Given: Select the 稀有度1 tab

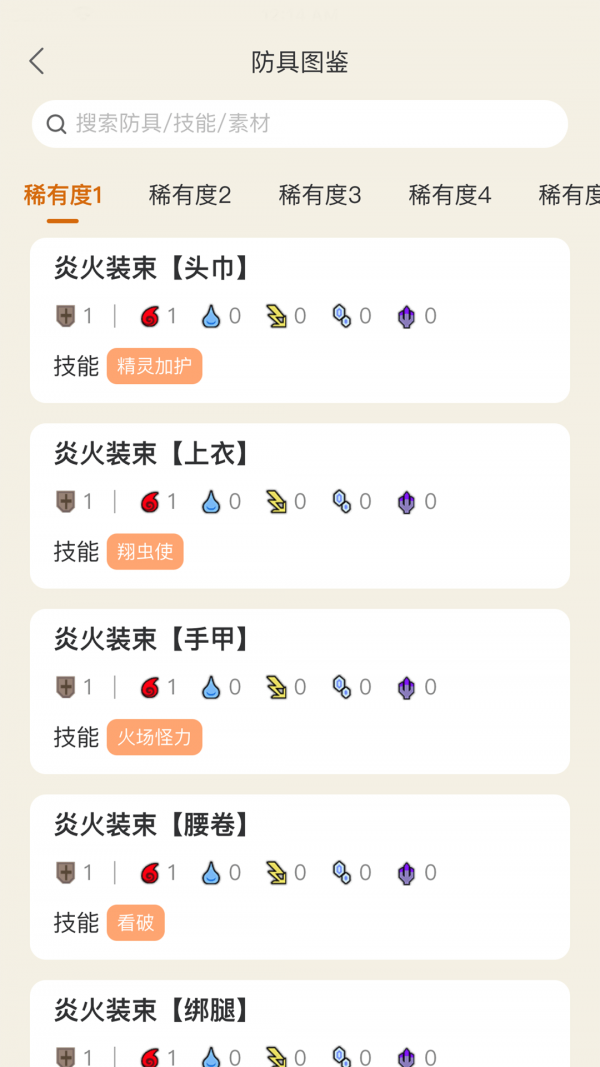Looking at the screenshot, I should (63, 195).
